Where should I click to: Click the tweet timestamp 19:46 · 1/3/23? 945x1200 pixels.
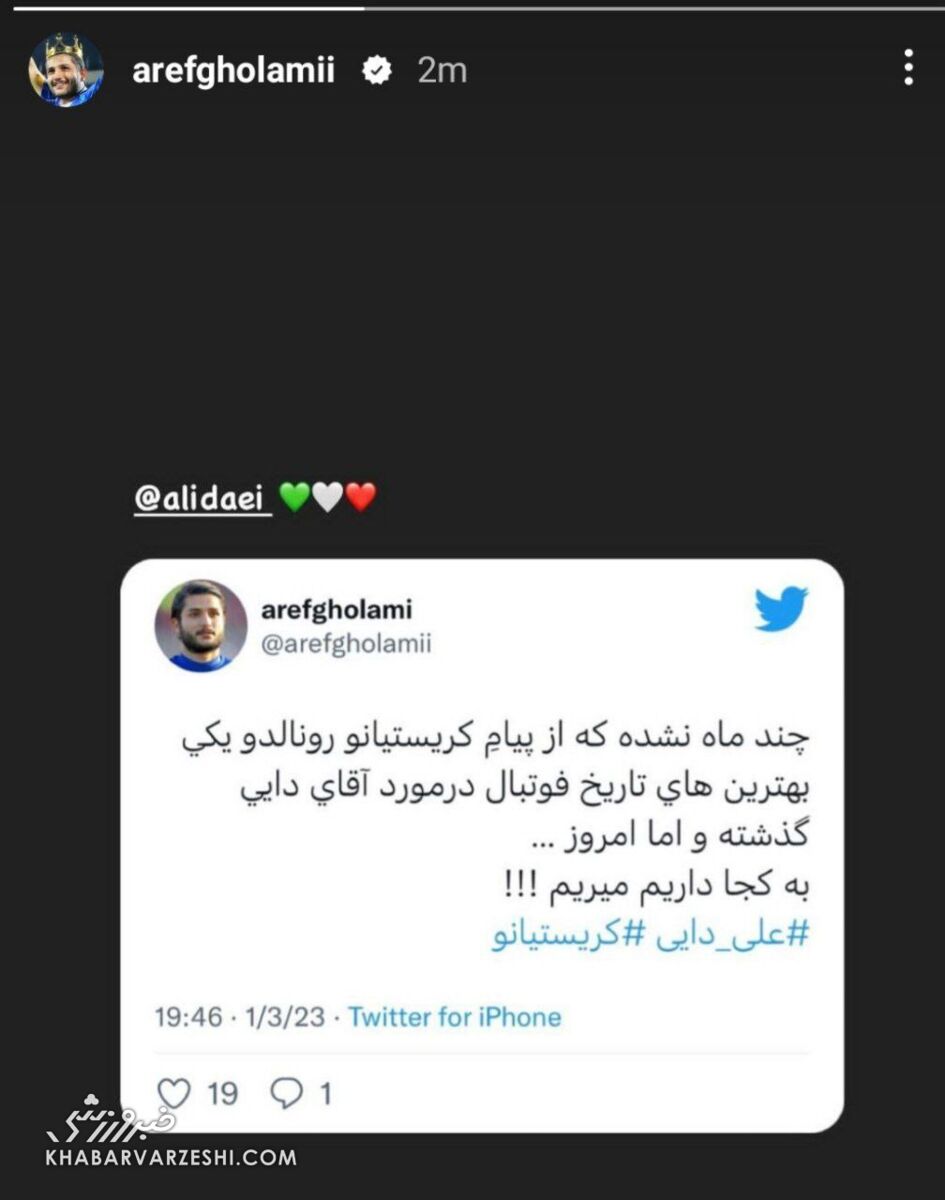240,1018
